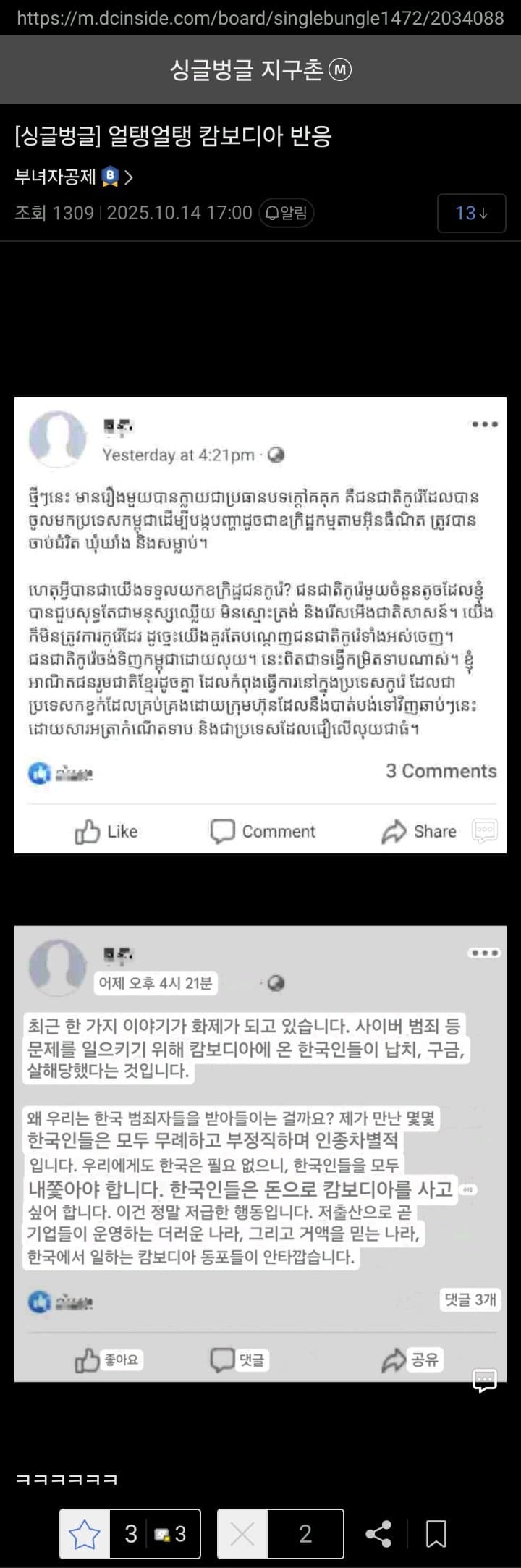The width and height of the screenshot is (521, 1568).
Task: Downvote the post with the X button
Action: [x=242, y=1533]
